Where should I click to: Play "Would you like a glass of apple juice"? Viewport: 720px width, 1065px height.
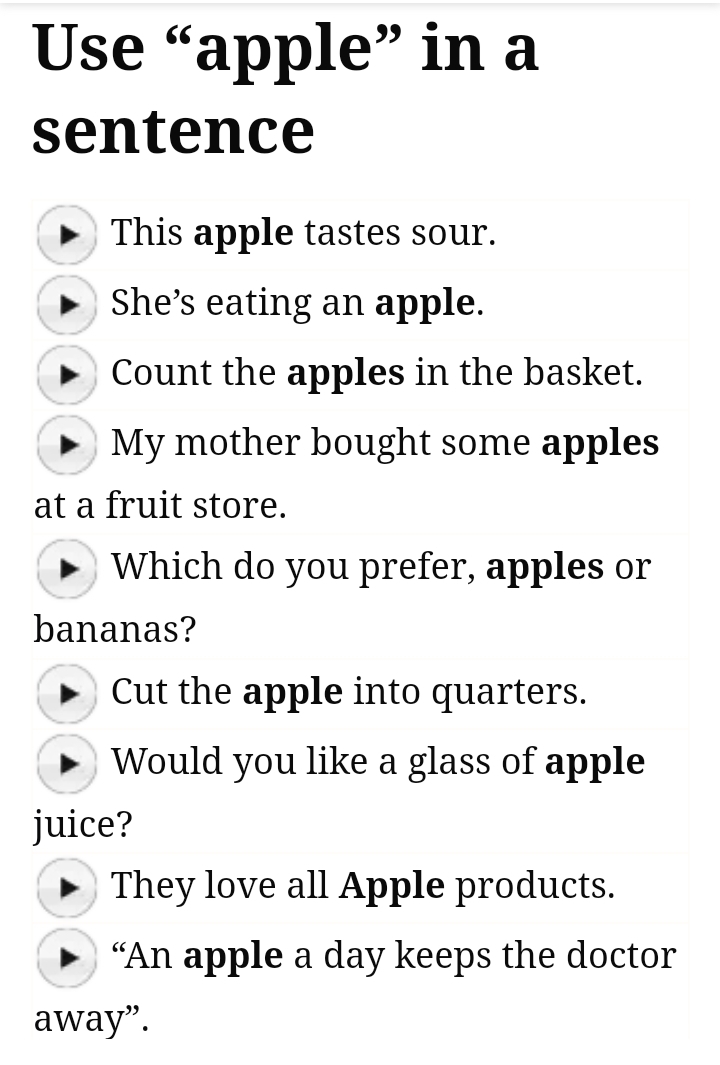coord(67,763)
